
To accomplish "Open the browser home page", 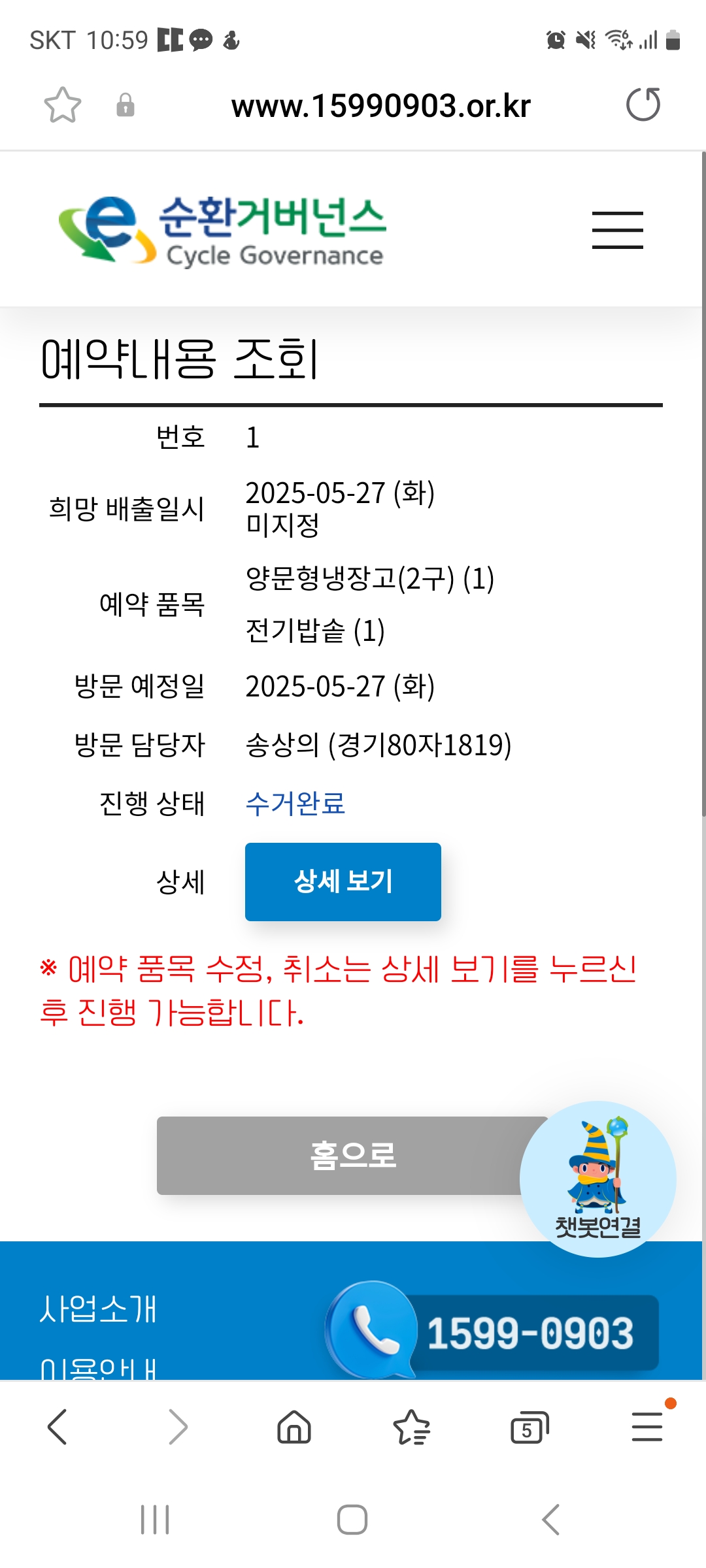I will [x=294, y=1427].
